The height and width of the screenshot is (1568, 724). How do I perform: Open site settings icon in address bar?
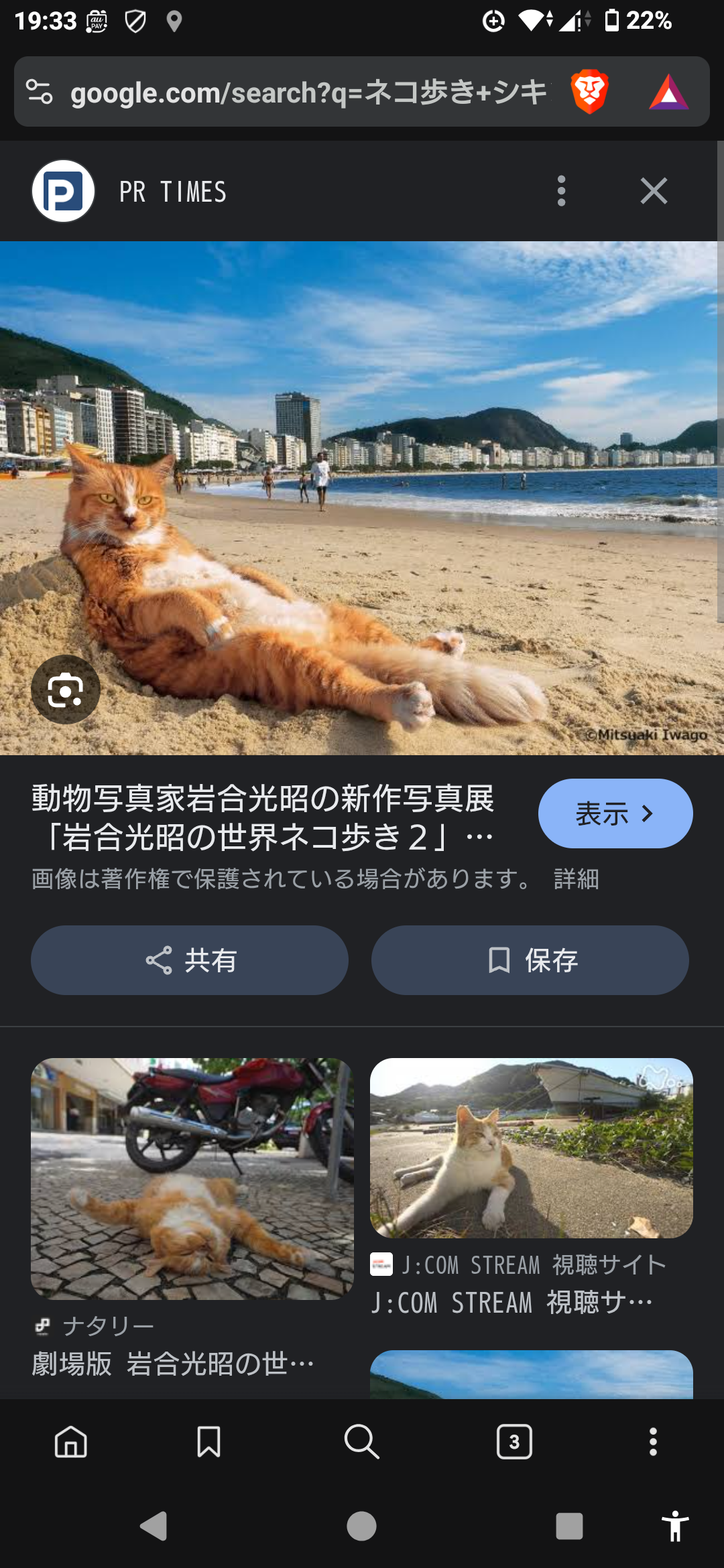(x=40, y=92)
